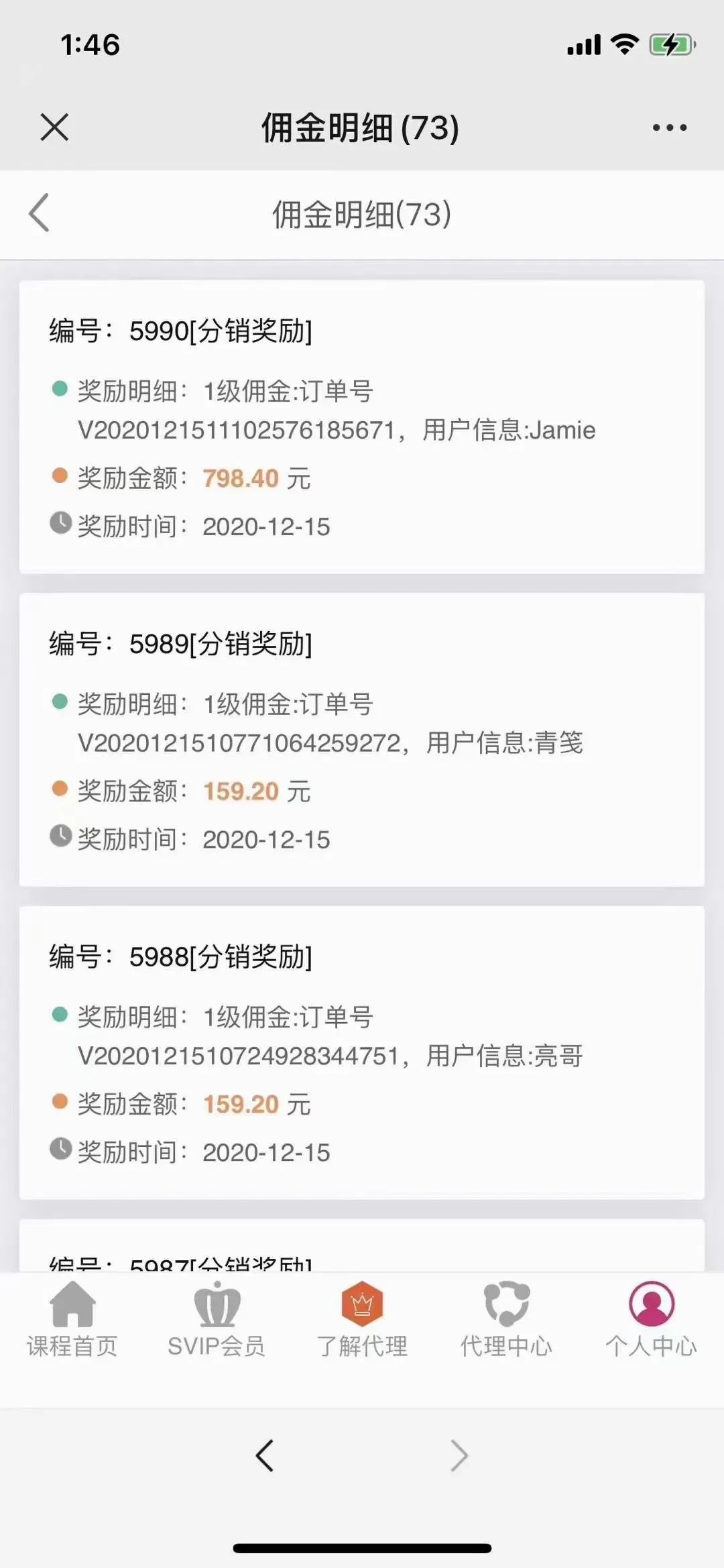
Task: Open the commission card numbered 5988
Action: click(362, 1053)
